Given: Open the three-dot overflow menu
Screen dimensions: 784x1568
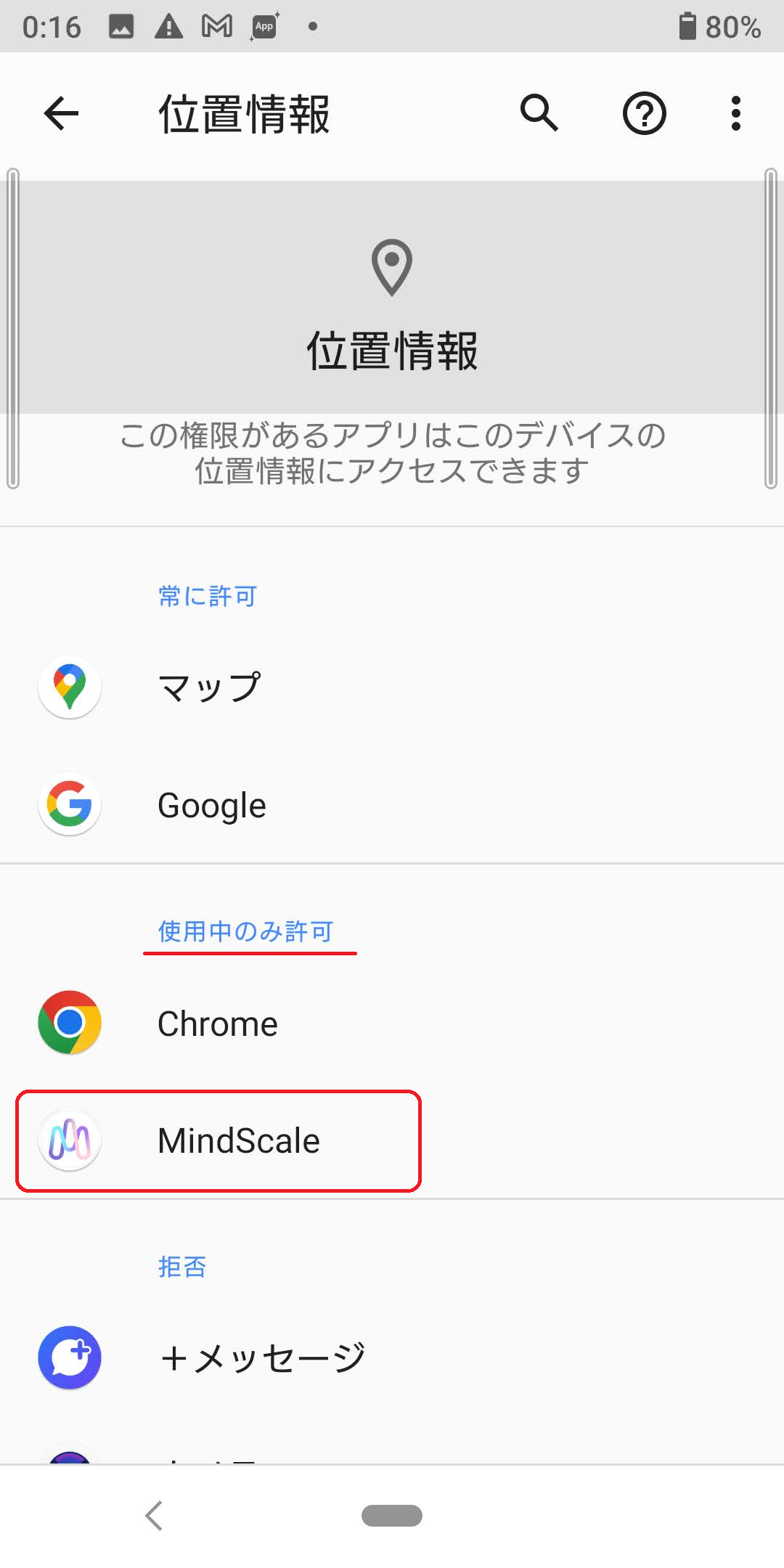Looking at the screenshot, I should tap(736, 114).
